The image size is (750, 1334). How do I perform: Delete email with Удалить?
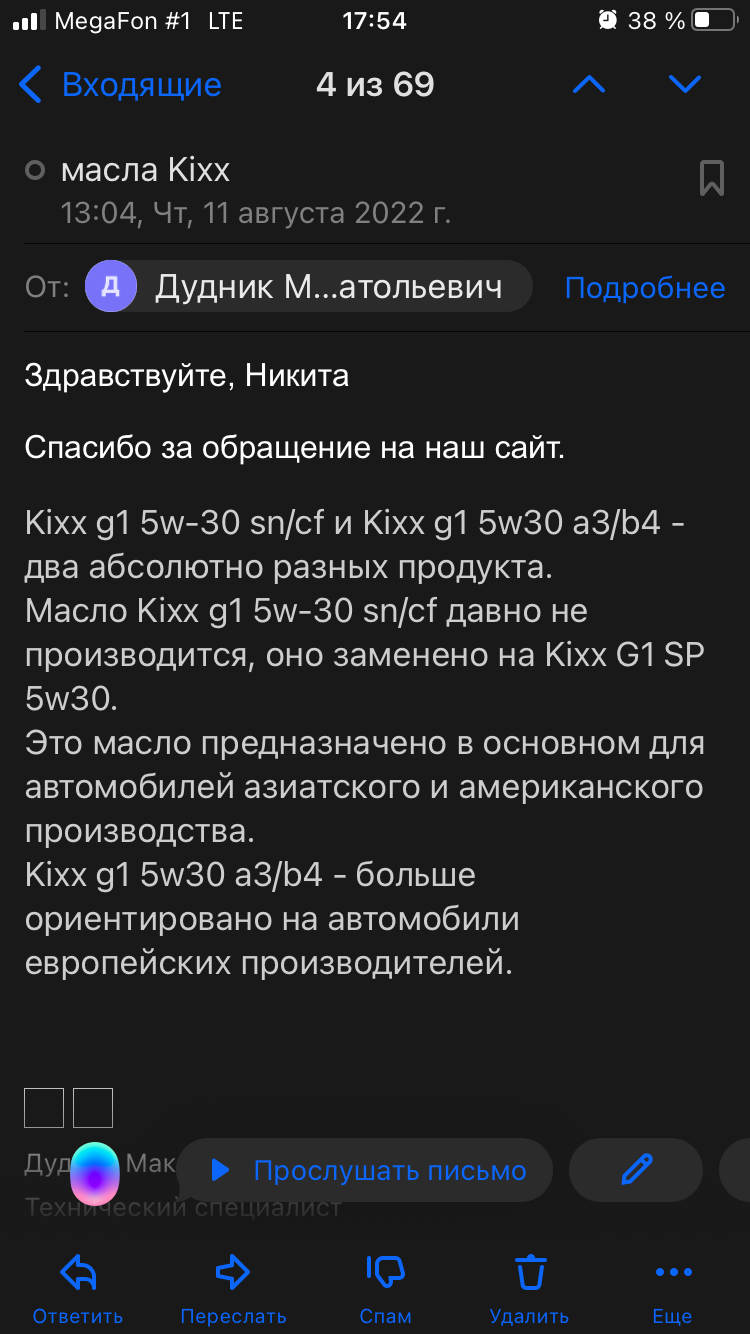pyautogui.click(x=529, y=1289)
